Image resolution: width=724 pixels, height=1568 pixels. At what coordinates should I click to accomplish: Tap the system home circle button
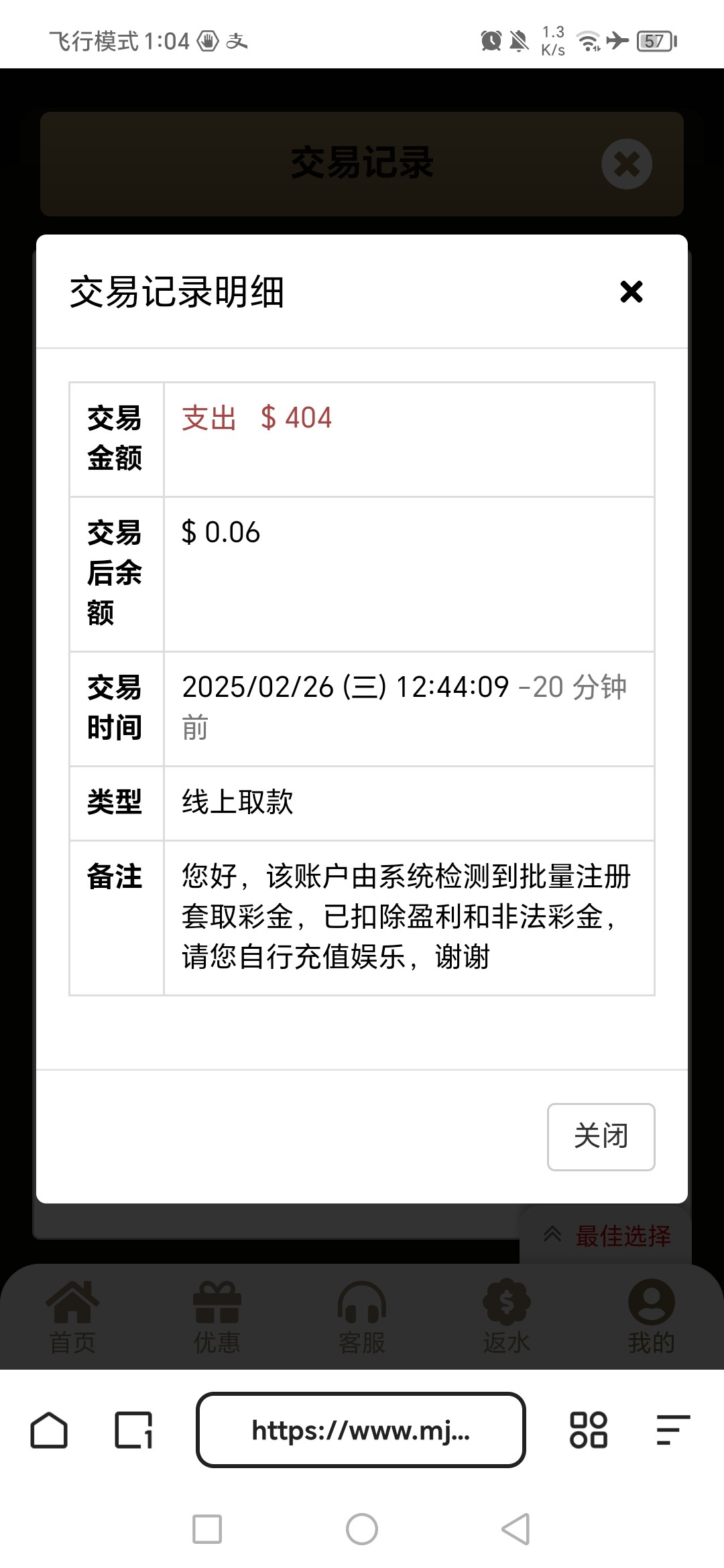pos(362,1529)
